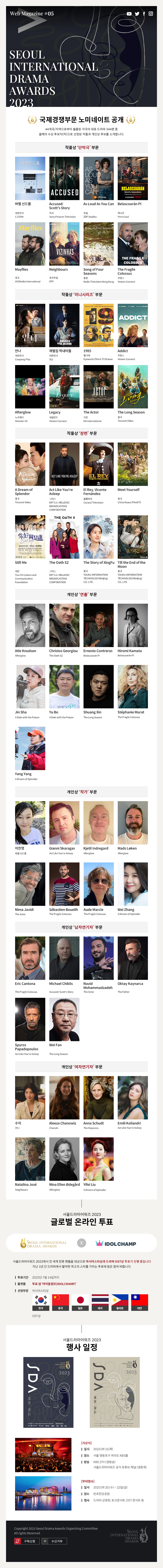Open the Twitter icon in header
Viewport: 163px width, 1568px height.
(x=137, y=13)
